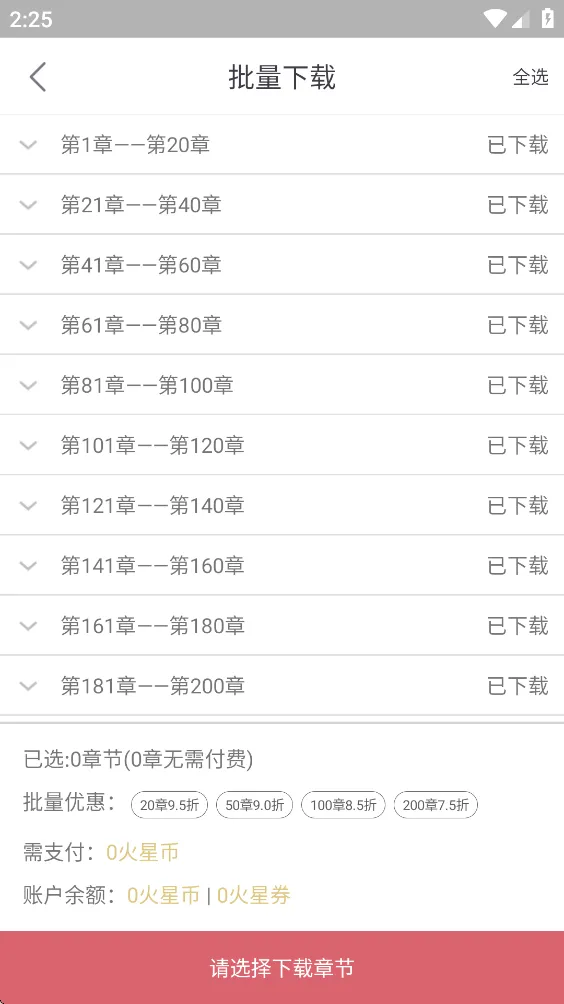Expand the 第101章——第120章 group
This screenshot has width=564, height=1004.
coord(282,446)
